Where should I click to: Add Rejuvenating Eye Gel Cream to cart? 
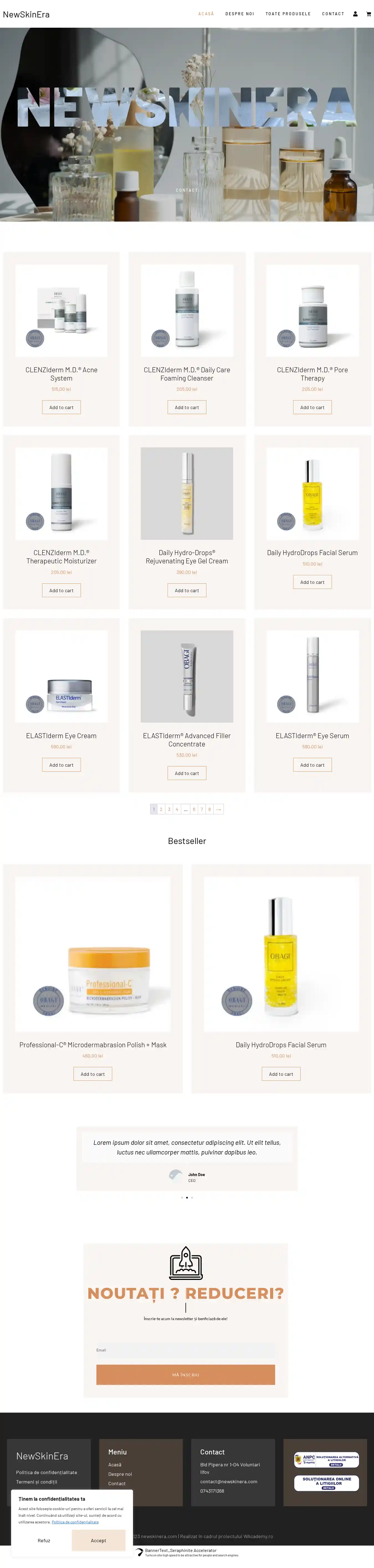click(187, 591)
